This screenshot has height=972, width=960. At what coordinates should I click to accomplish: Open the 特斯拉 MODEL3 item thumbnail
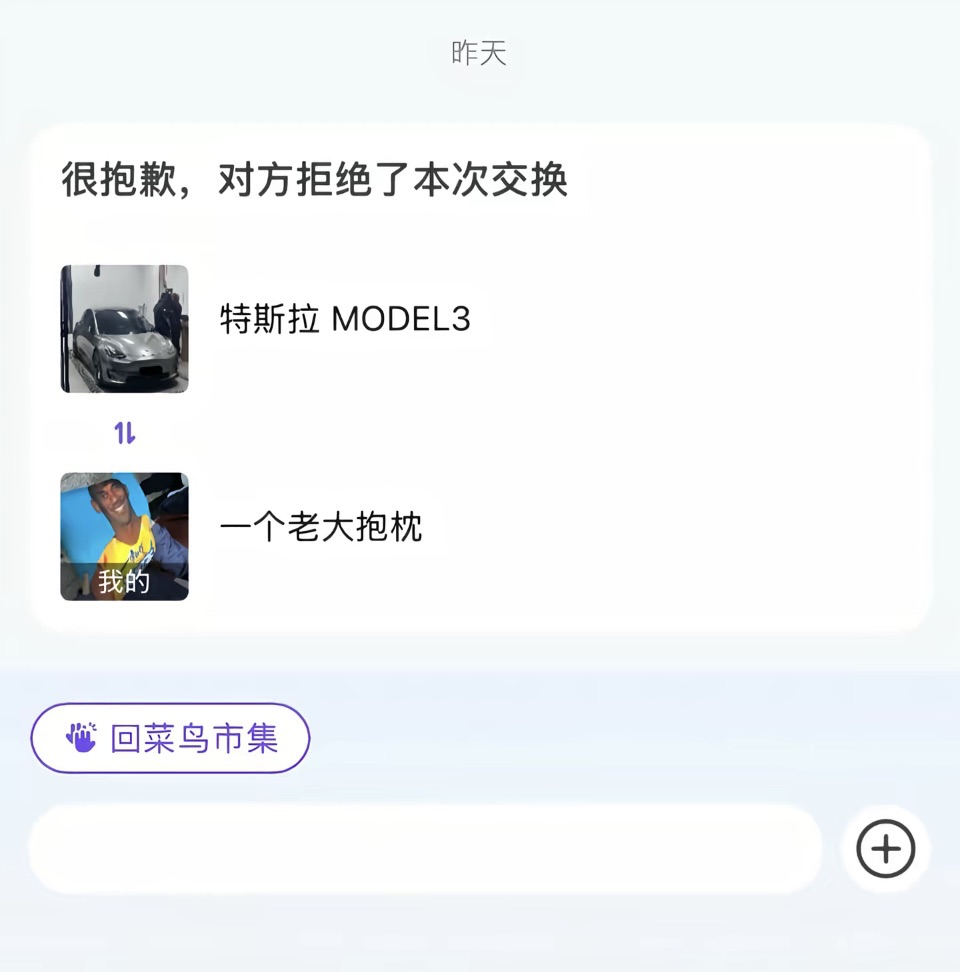point(124,329)
